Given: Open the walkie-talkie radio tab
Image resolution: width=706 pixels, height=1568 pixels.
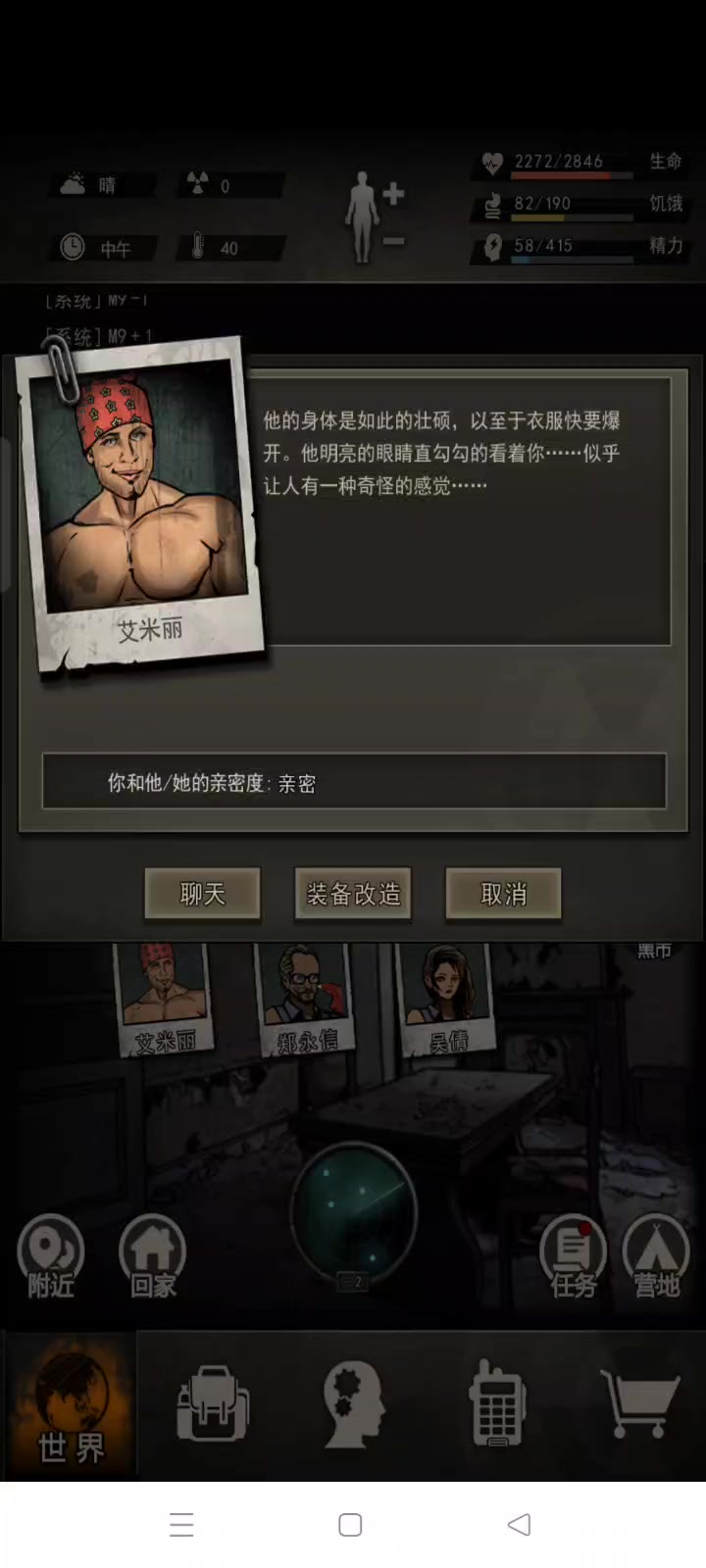Looking at the screenshot, I should [x=497, y=1403].
